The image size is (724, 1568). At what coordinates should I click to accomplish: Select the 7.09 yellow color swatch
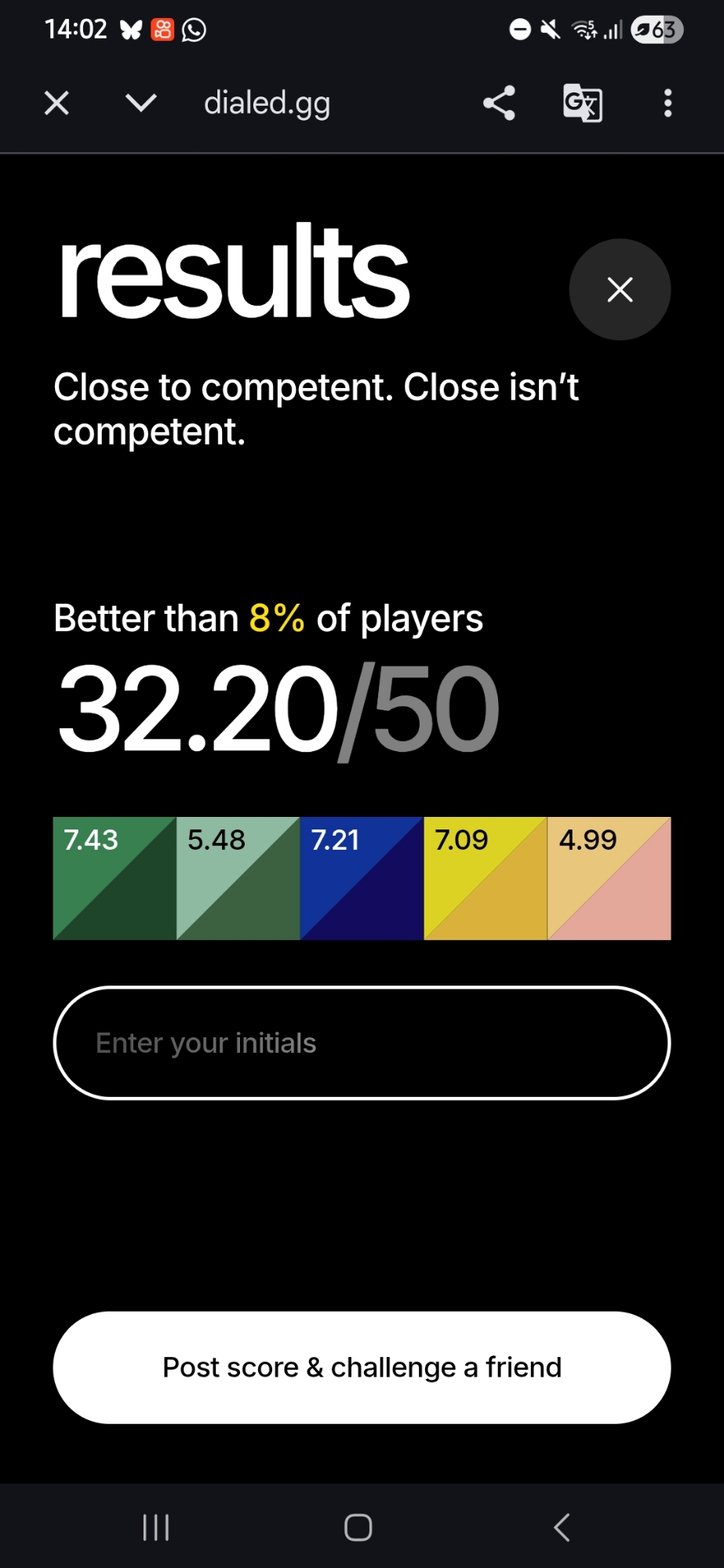point(486,878)
